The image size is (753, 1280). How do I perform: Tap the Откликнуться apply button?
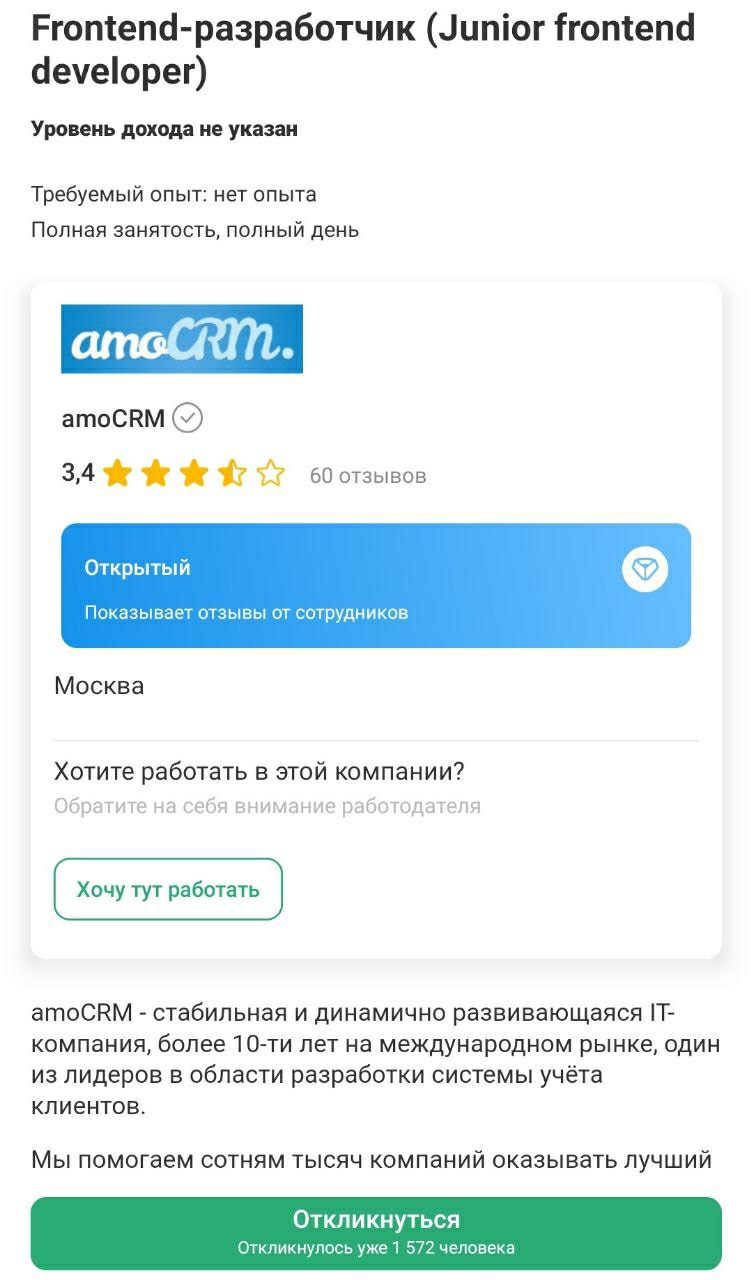376,1232
